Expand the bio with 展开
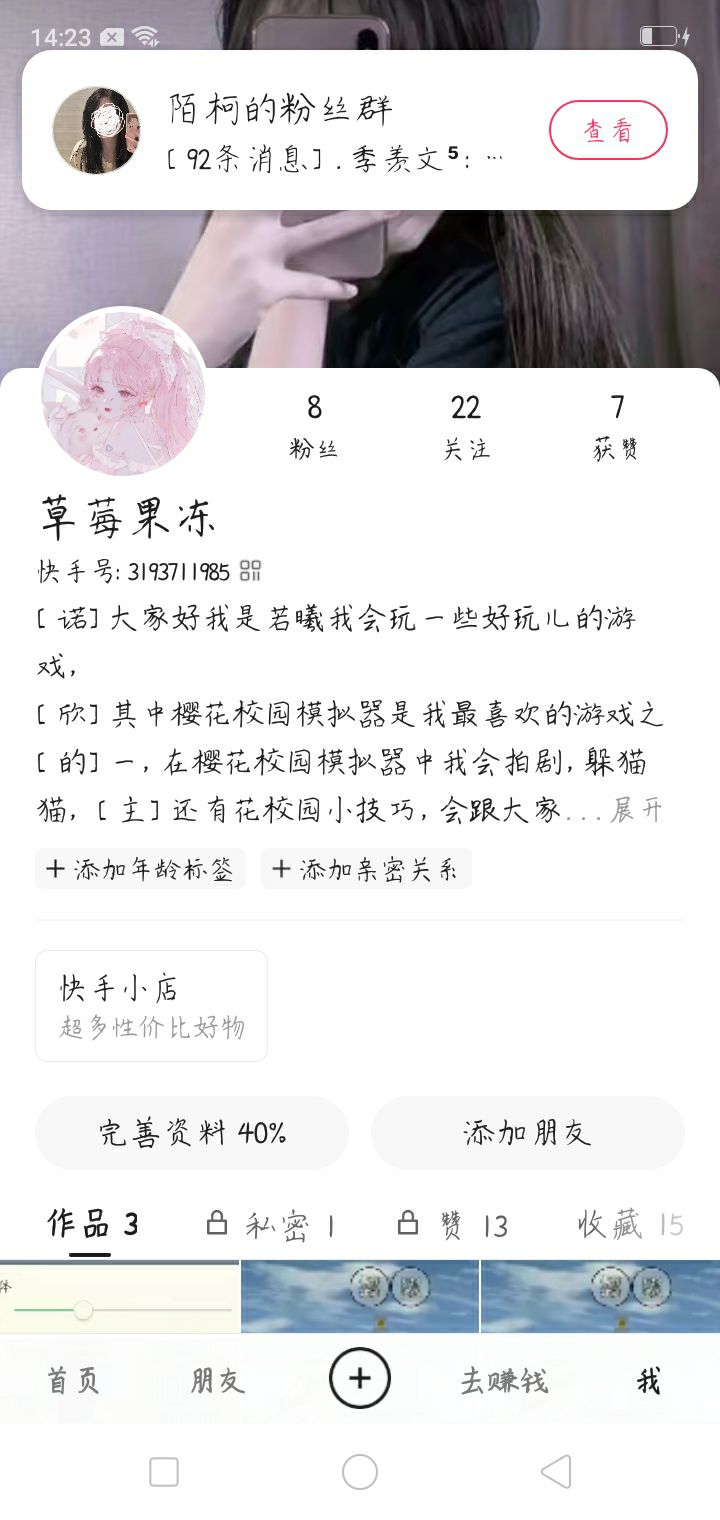Image resolution: width=720 pixels, height=1520 pixels. point(637,810)
